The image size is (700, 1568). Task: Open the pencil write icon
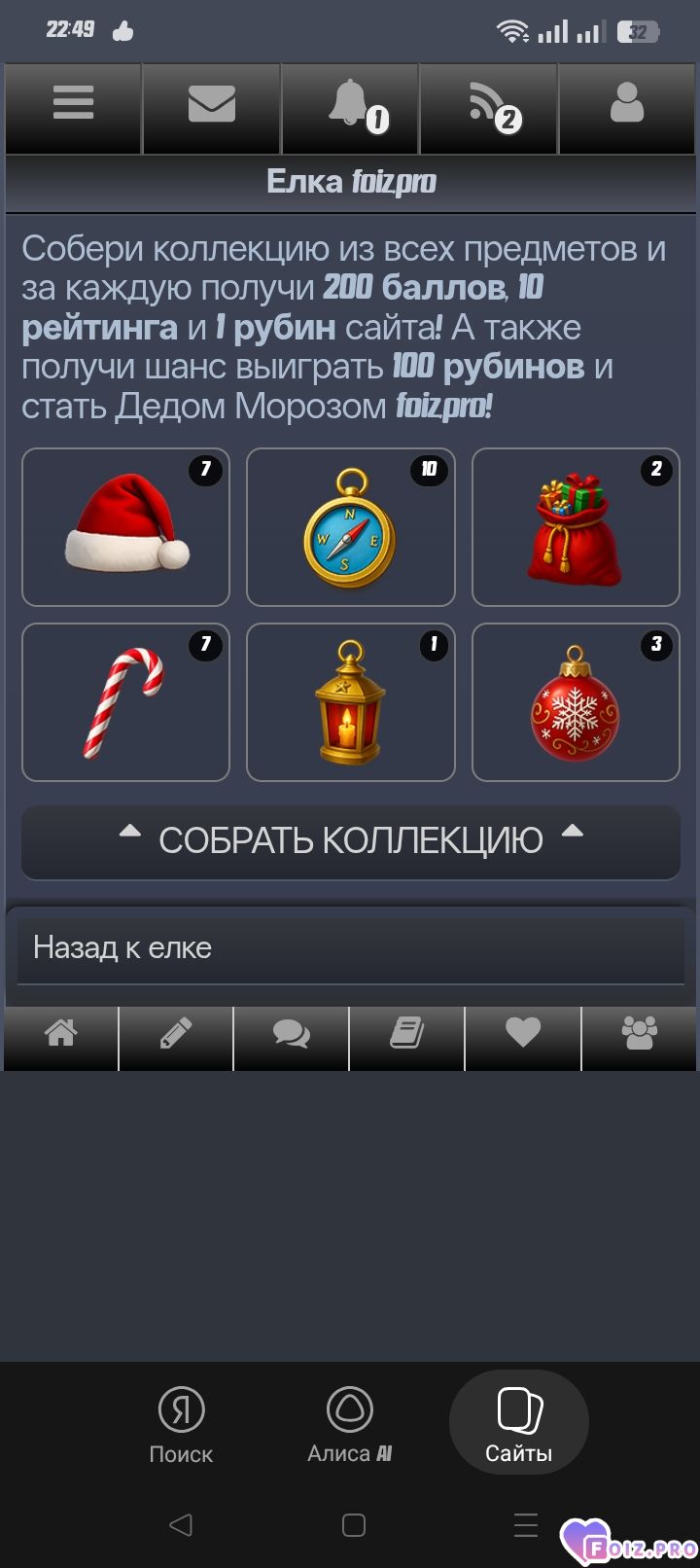click(x=176, y=1035)
